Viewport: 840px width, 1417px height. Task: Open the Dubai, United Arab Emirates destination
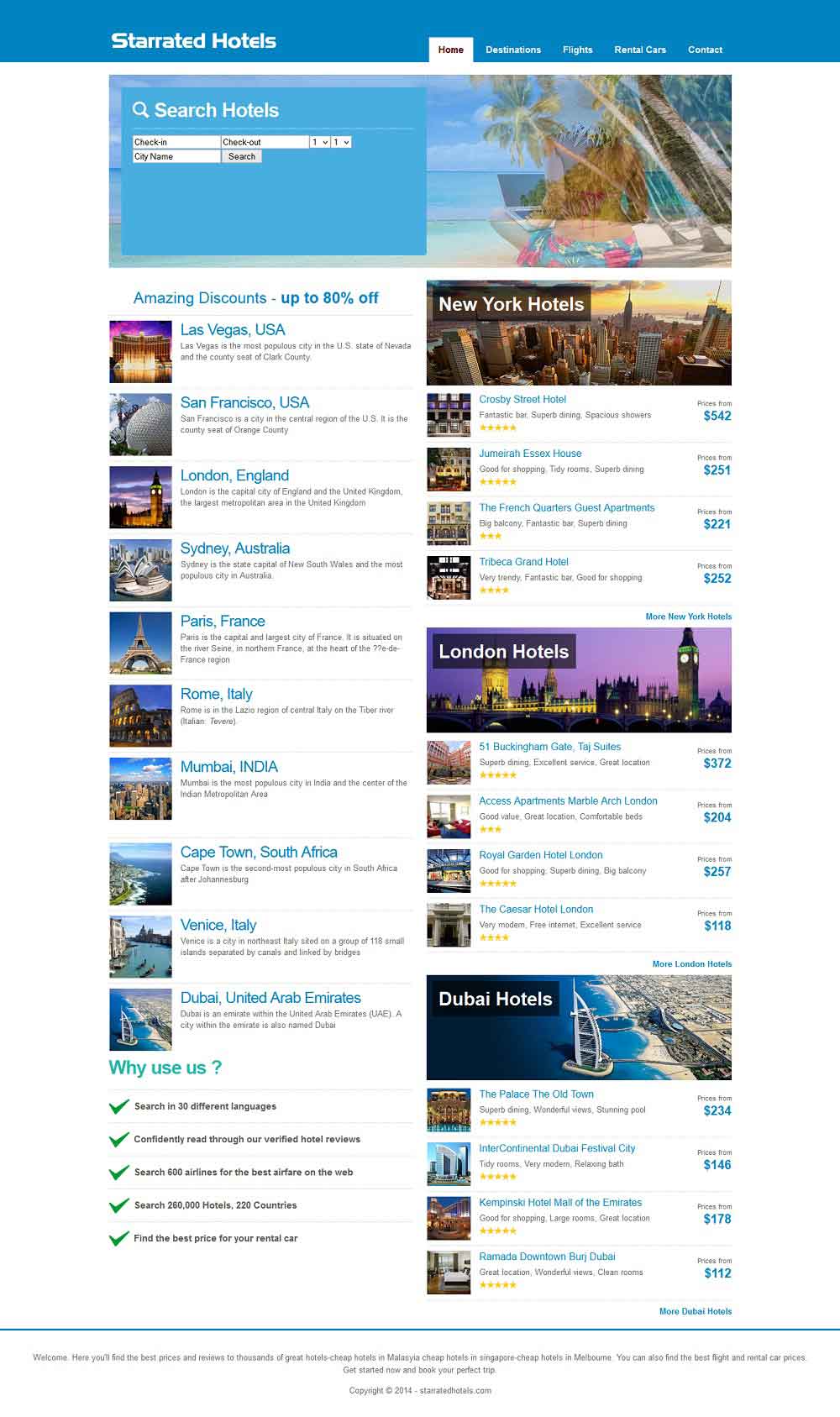(270, 998)
